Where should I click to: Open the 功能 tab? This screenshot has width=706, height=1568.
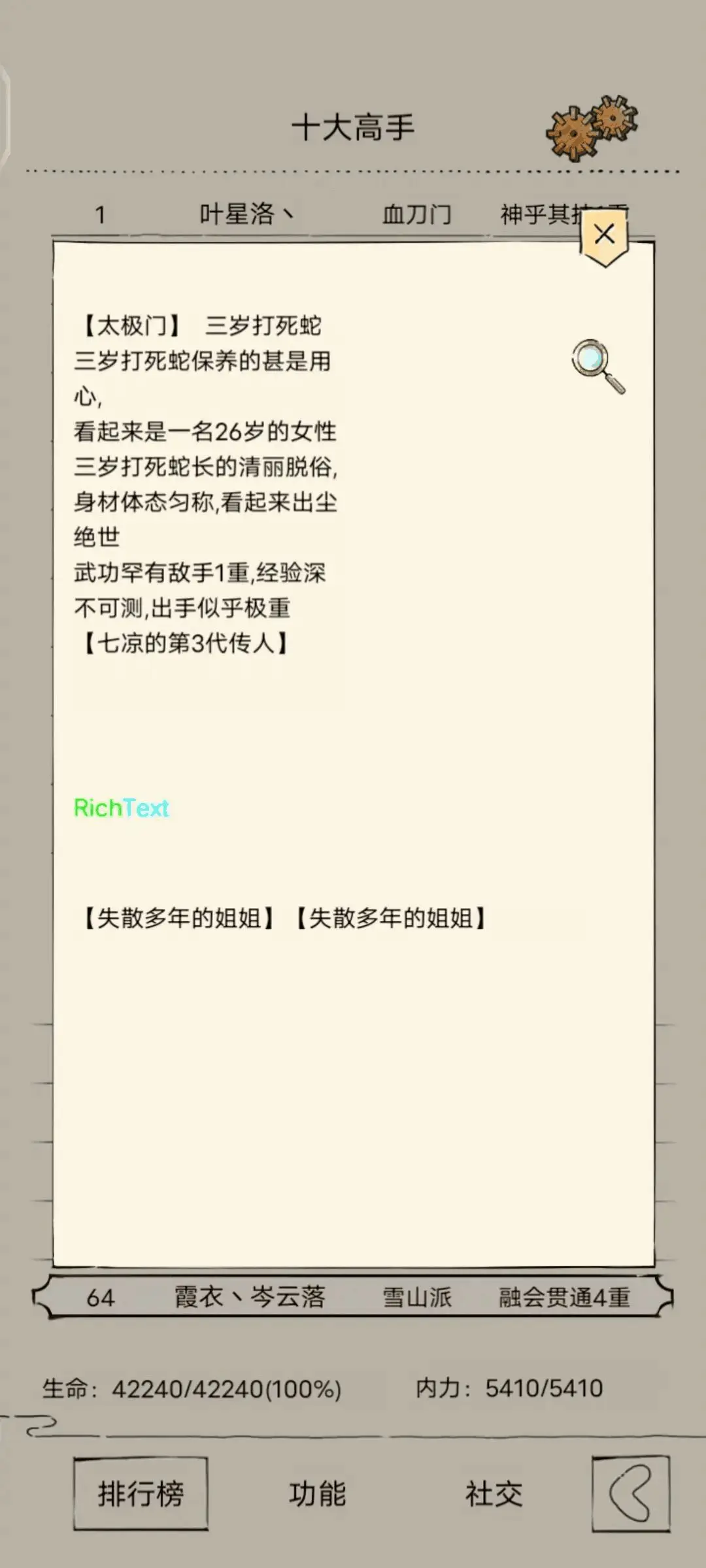coord(317,1494)
